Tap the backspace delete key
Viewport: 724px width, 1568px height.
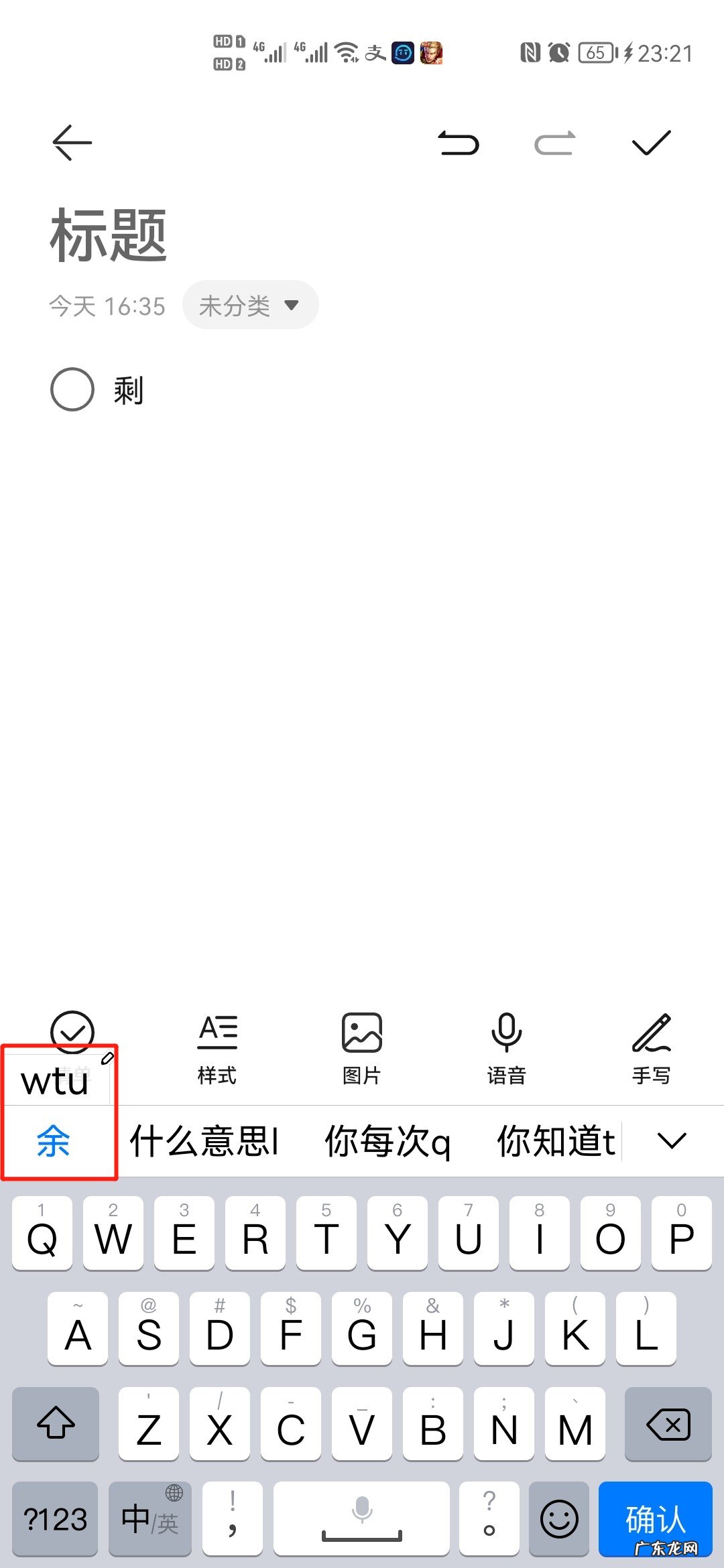tap(667, 1425)
